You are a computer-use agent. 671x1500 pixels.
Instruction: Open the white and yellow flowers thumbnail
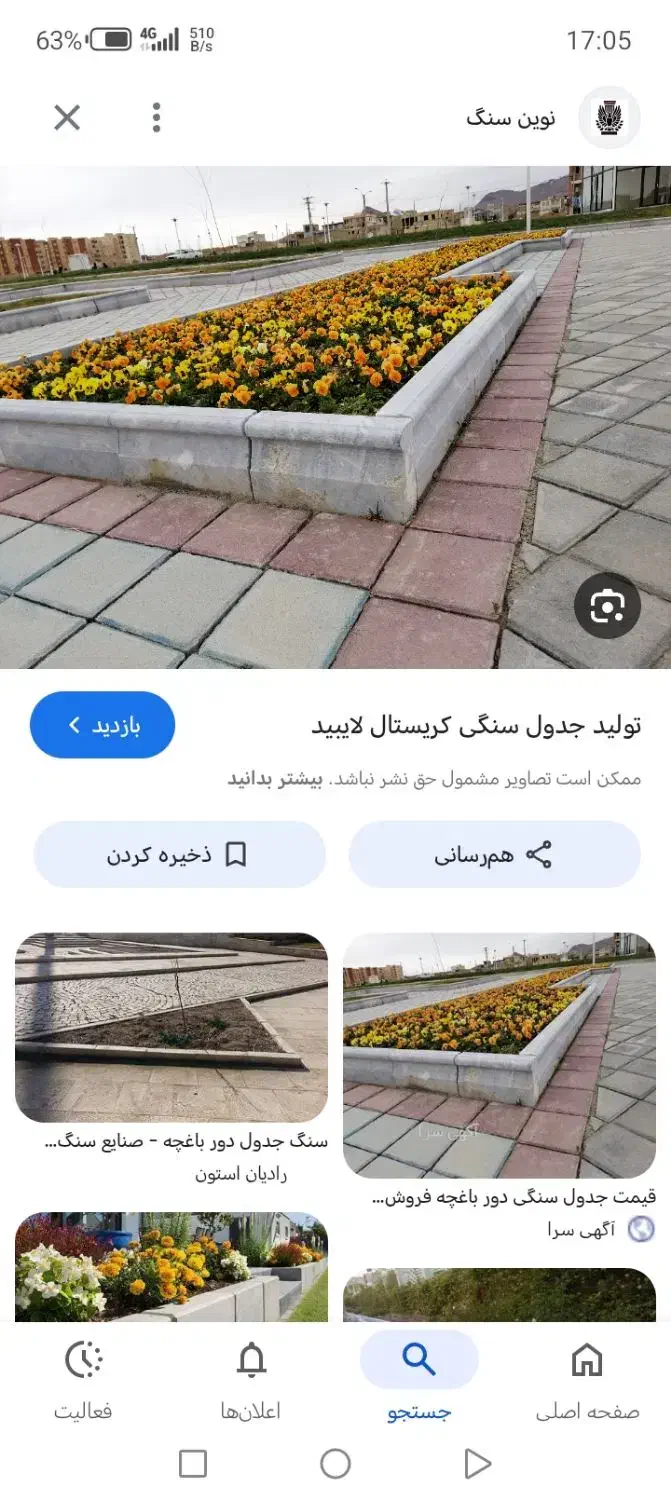tap(171, 1268)
